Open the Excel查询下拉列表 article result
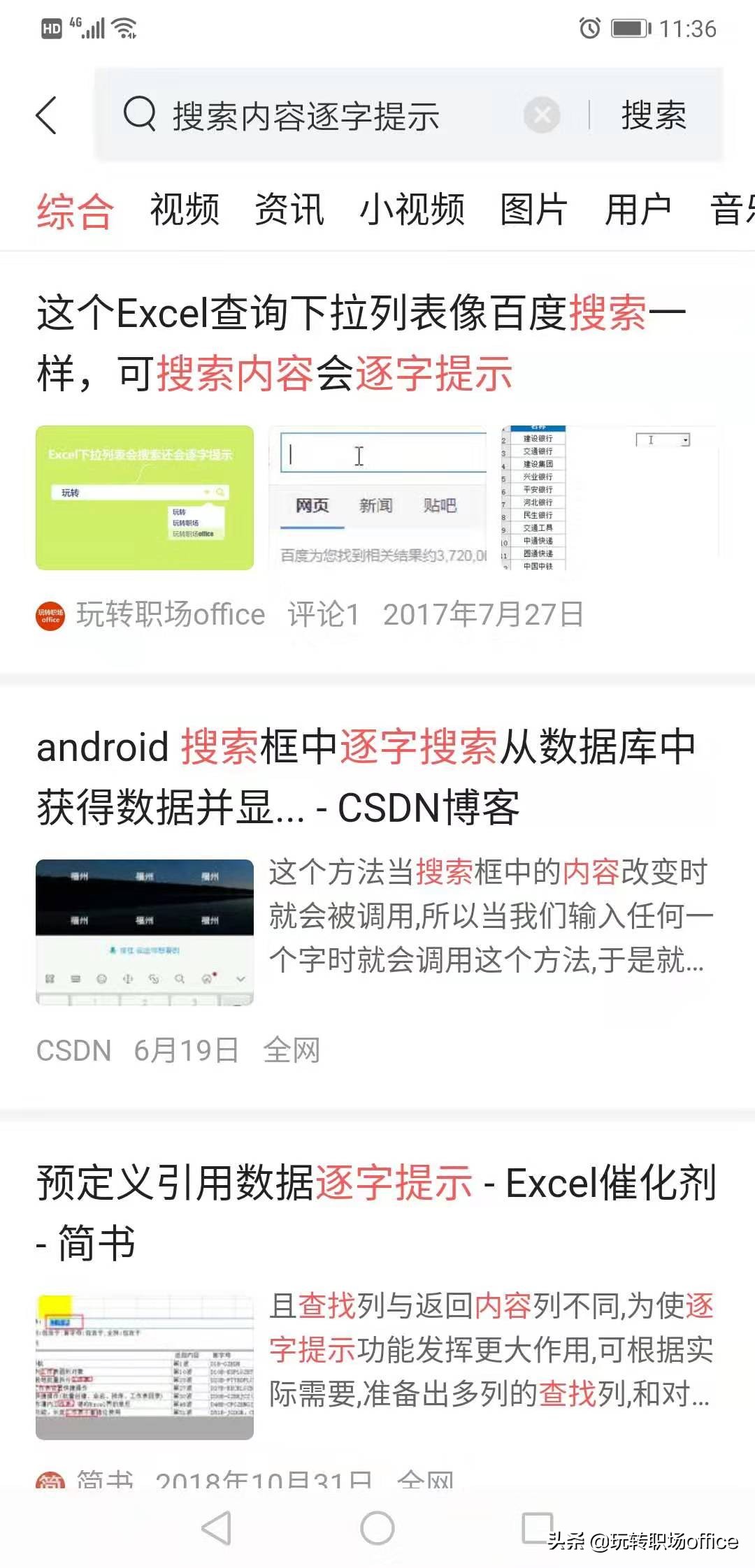Image resolution: width=755 pixels, height=1568 pixels. [x=361, y=342]
